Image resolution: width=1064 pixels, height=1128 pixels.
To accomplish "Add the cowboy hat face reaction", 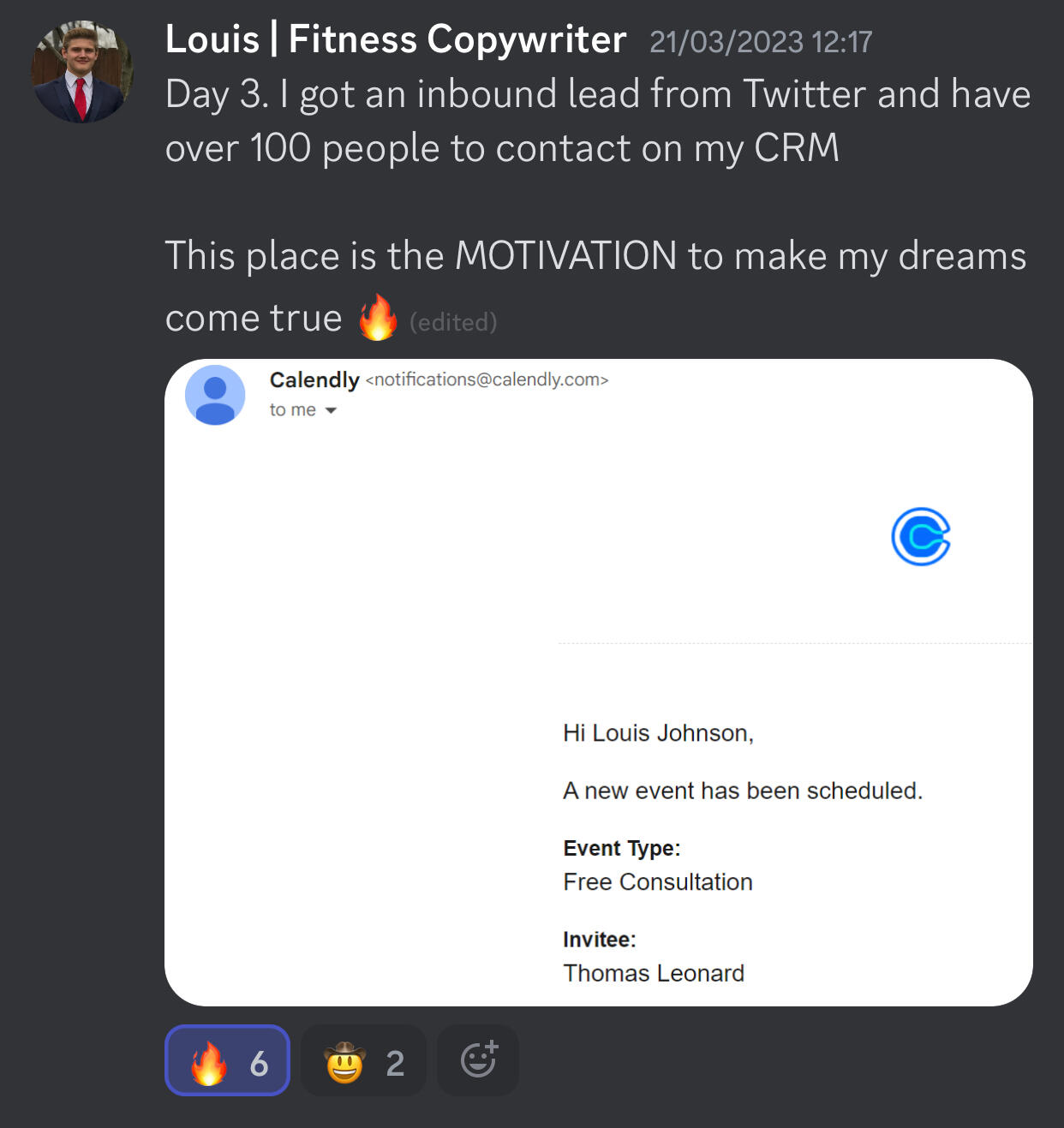I will (363, 1060).
